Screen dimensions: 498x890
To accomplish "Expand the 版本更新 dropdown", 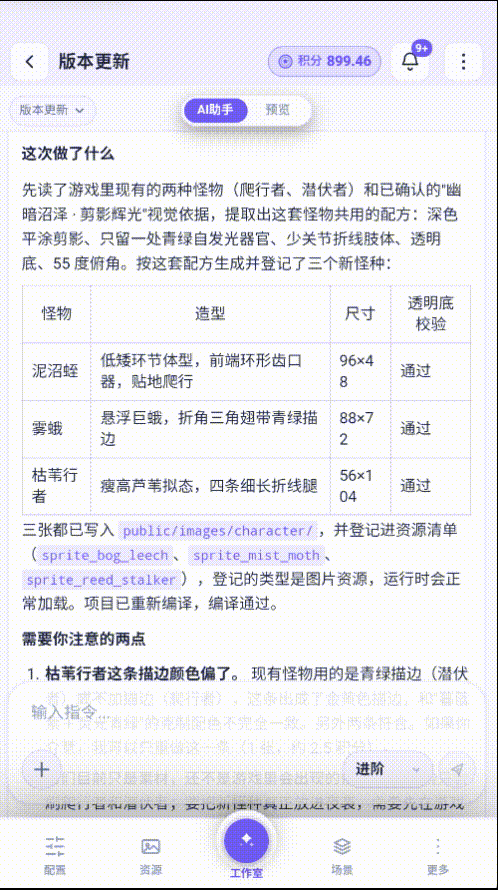I will pyautogui.click(x=52, y=110).
